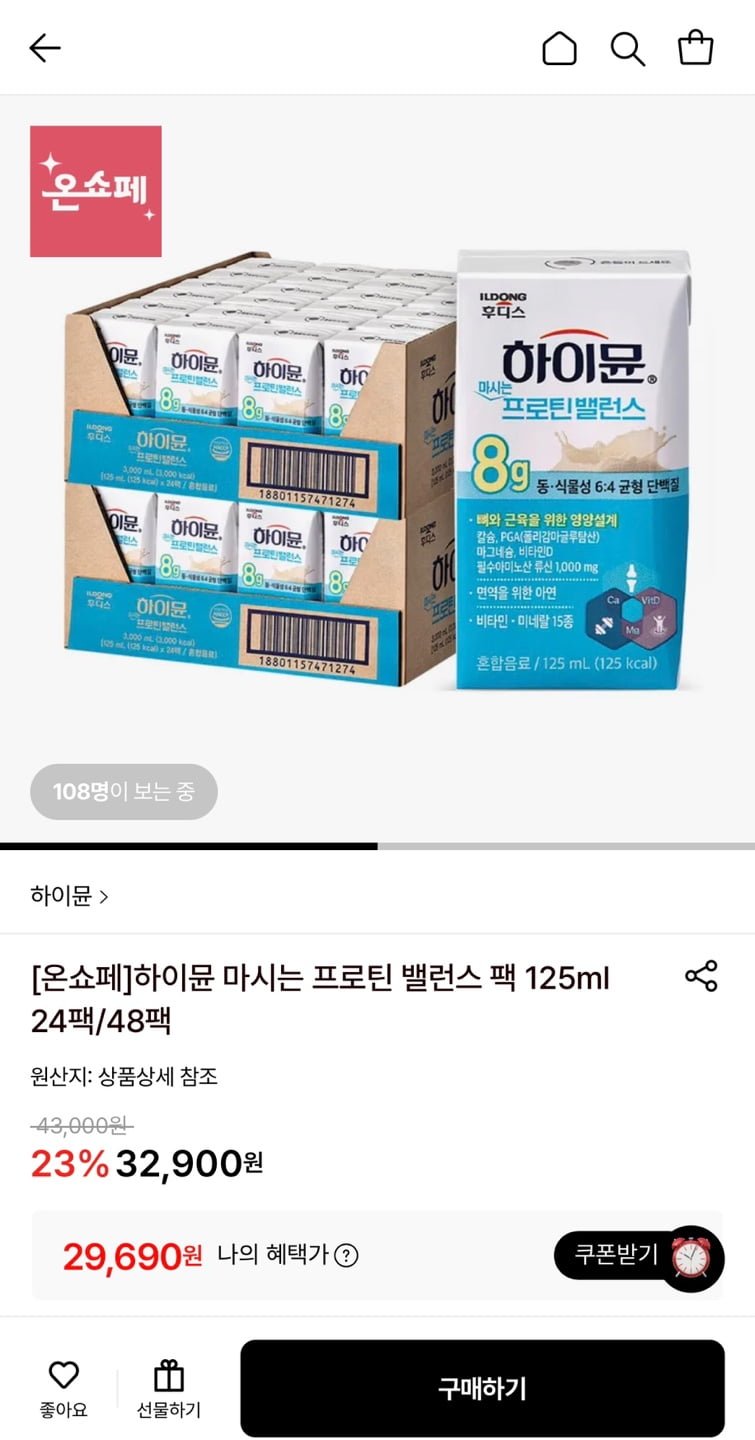Send as gift with 선물하기
The image size is (755, 1440).
(168, 1387)
